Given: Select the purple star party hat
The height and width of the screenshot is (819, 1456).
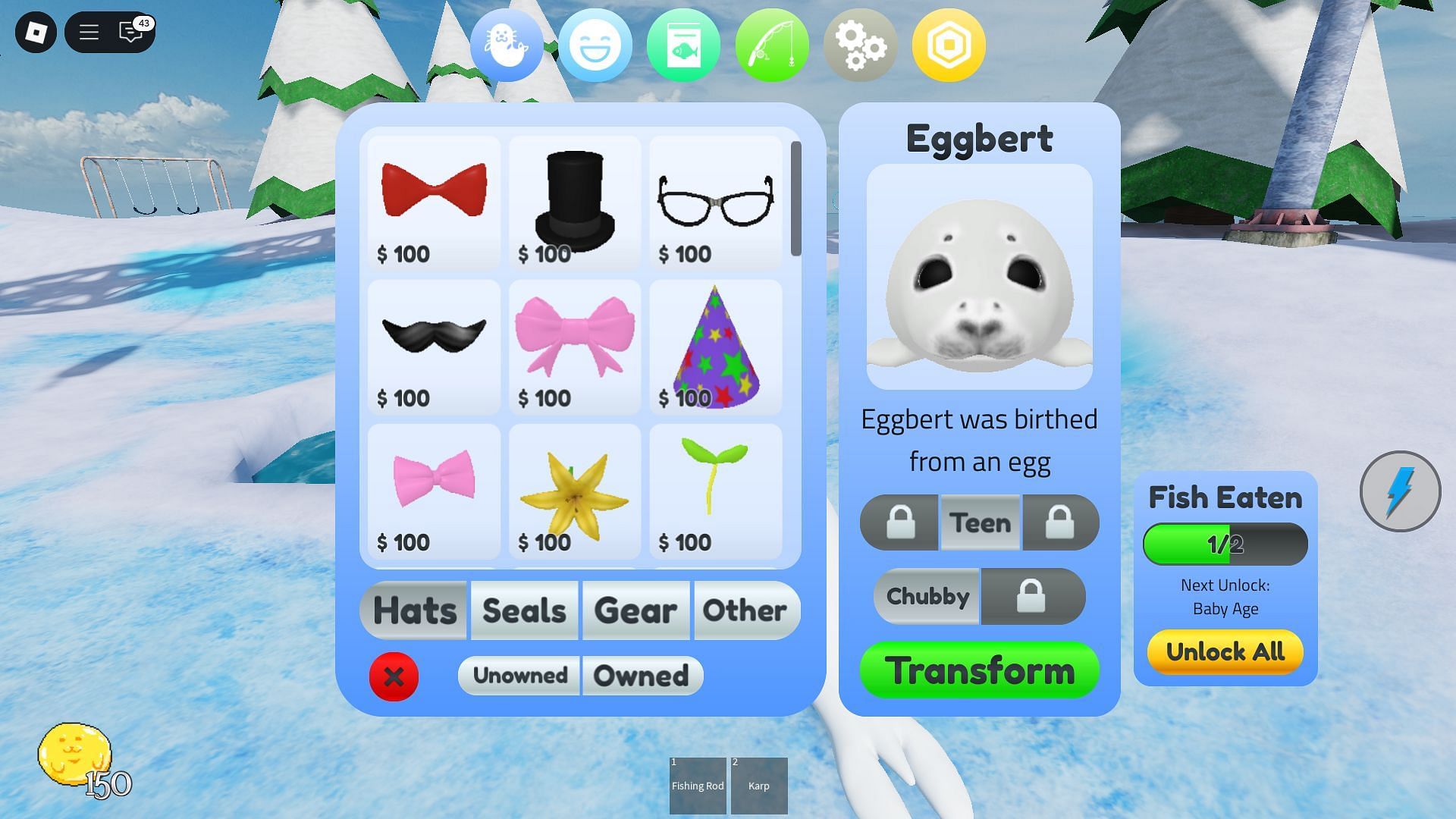Looking at the screenshot, I should coord(715,347).
